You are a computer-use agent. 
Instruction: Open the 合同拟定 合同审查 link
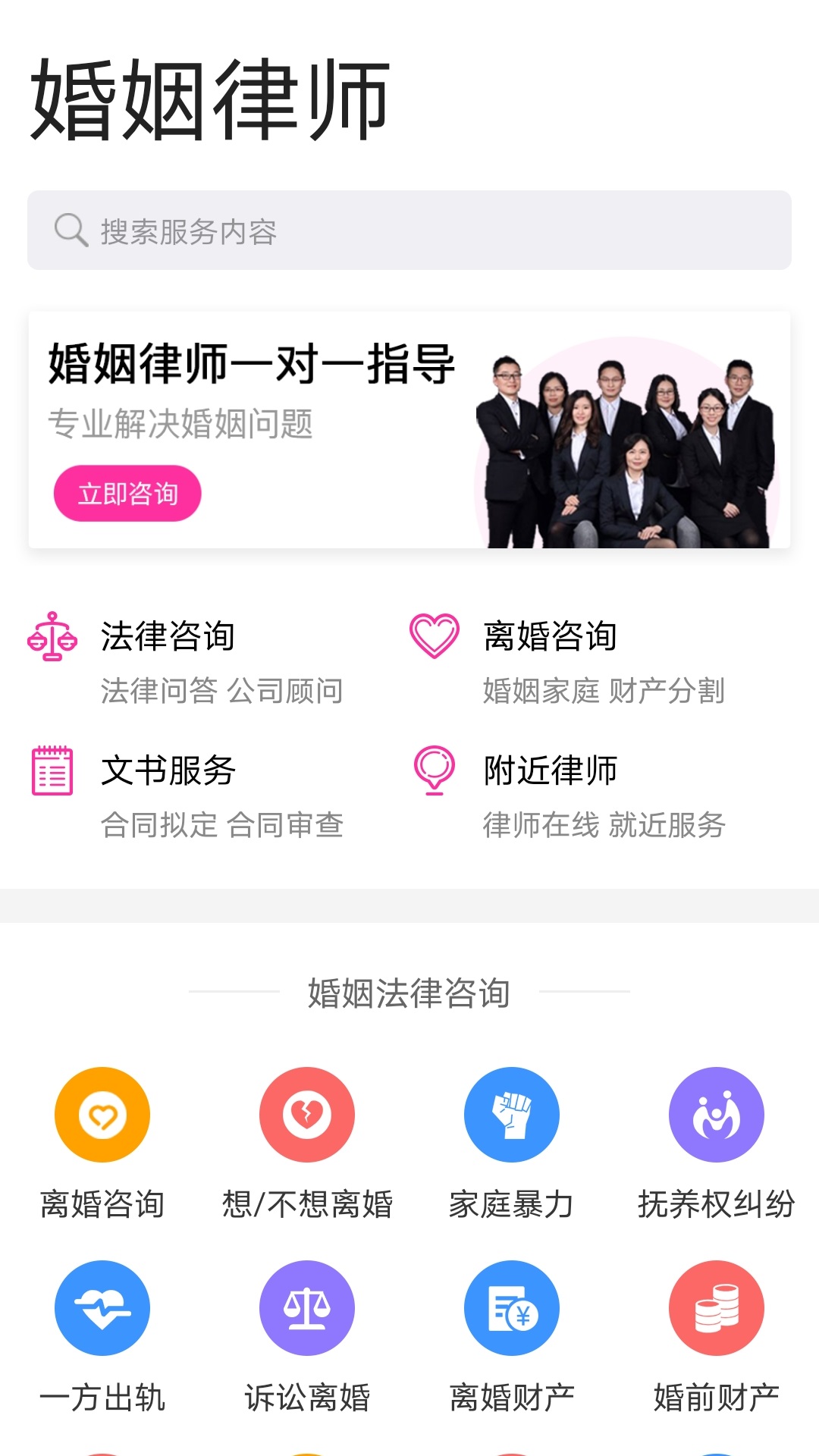[222, 827]
